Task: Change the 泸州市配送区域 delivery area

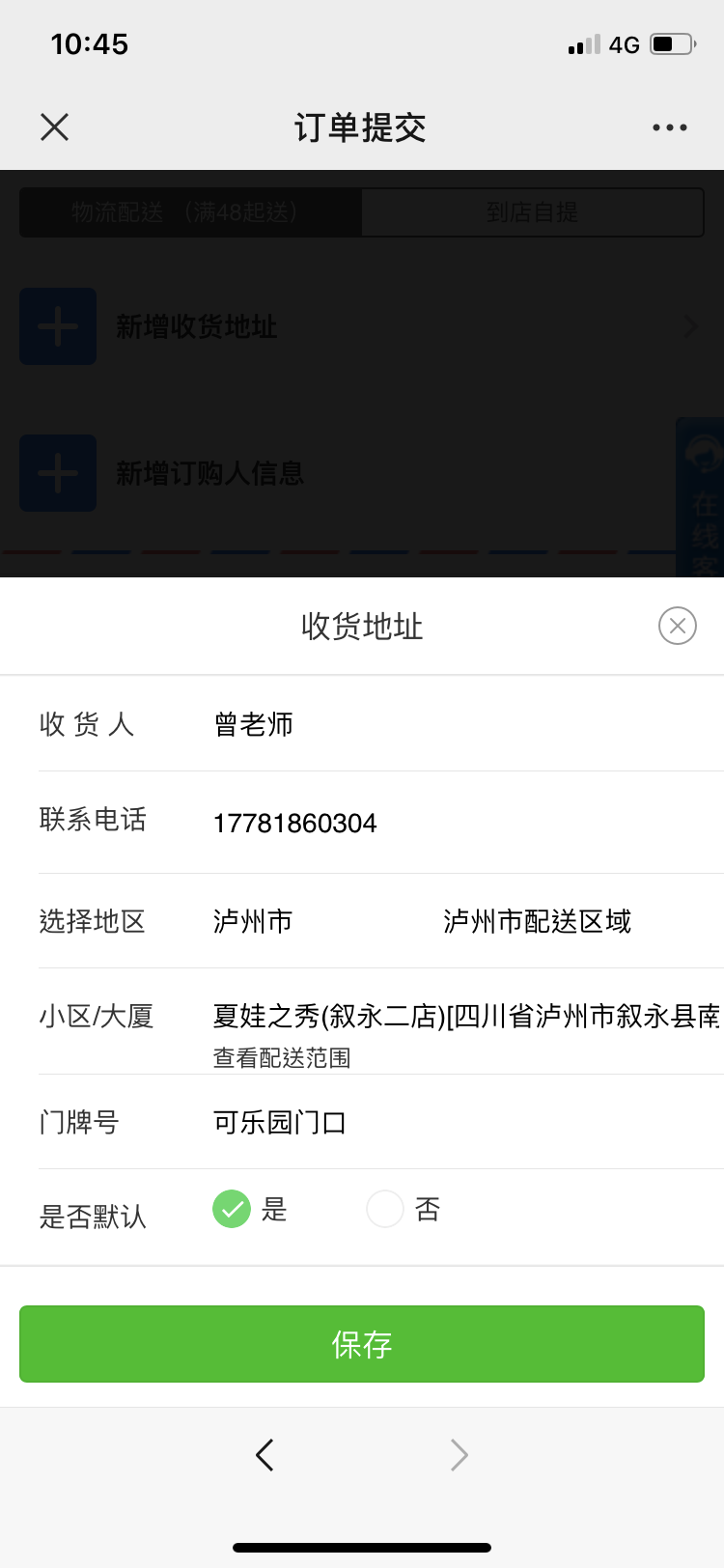Action: click(537, 921)
